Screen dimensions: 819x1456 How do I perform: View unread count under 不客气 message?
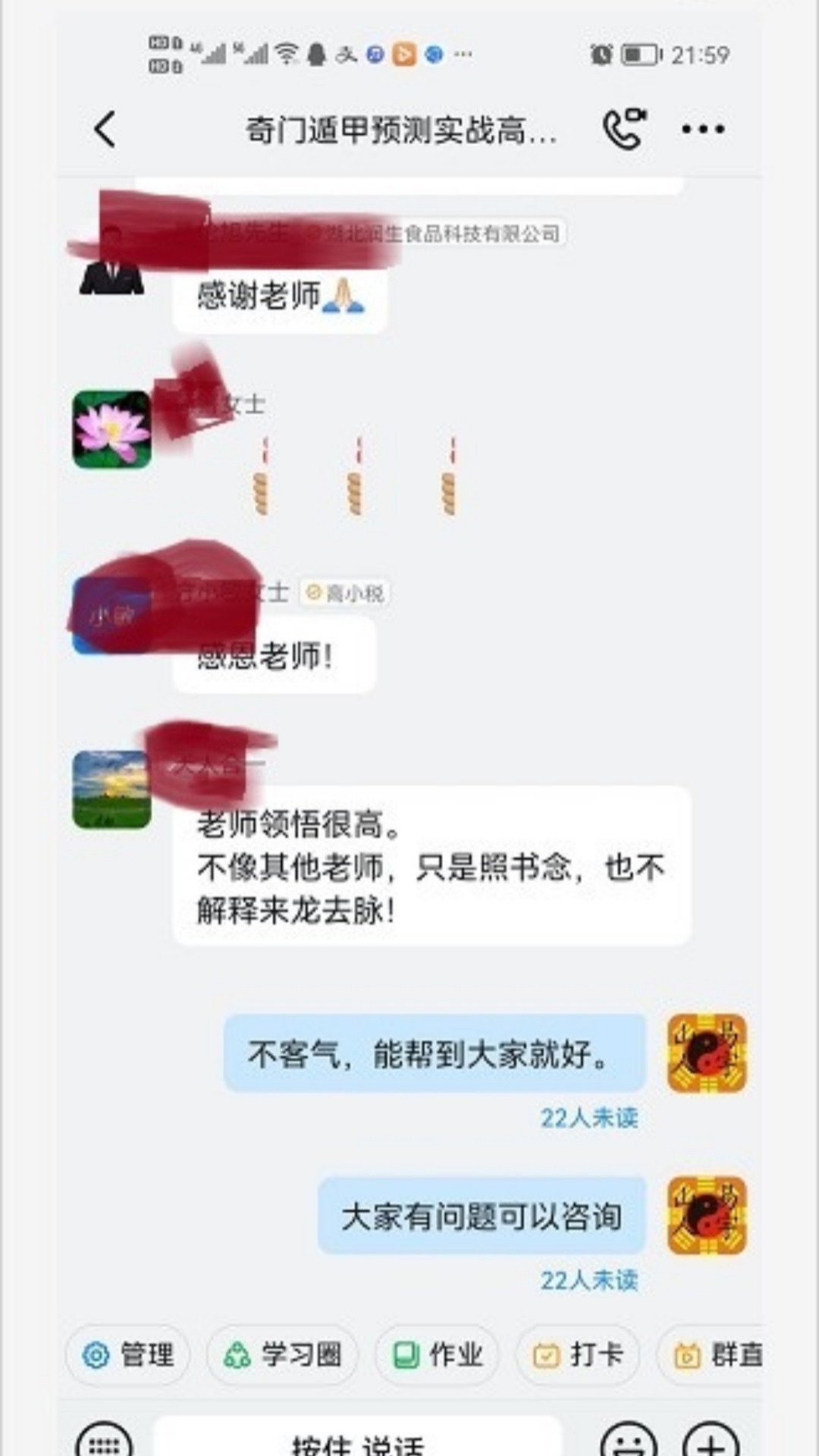coord(589,1118)
